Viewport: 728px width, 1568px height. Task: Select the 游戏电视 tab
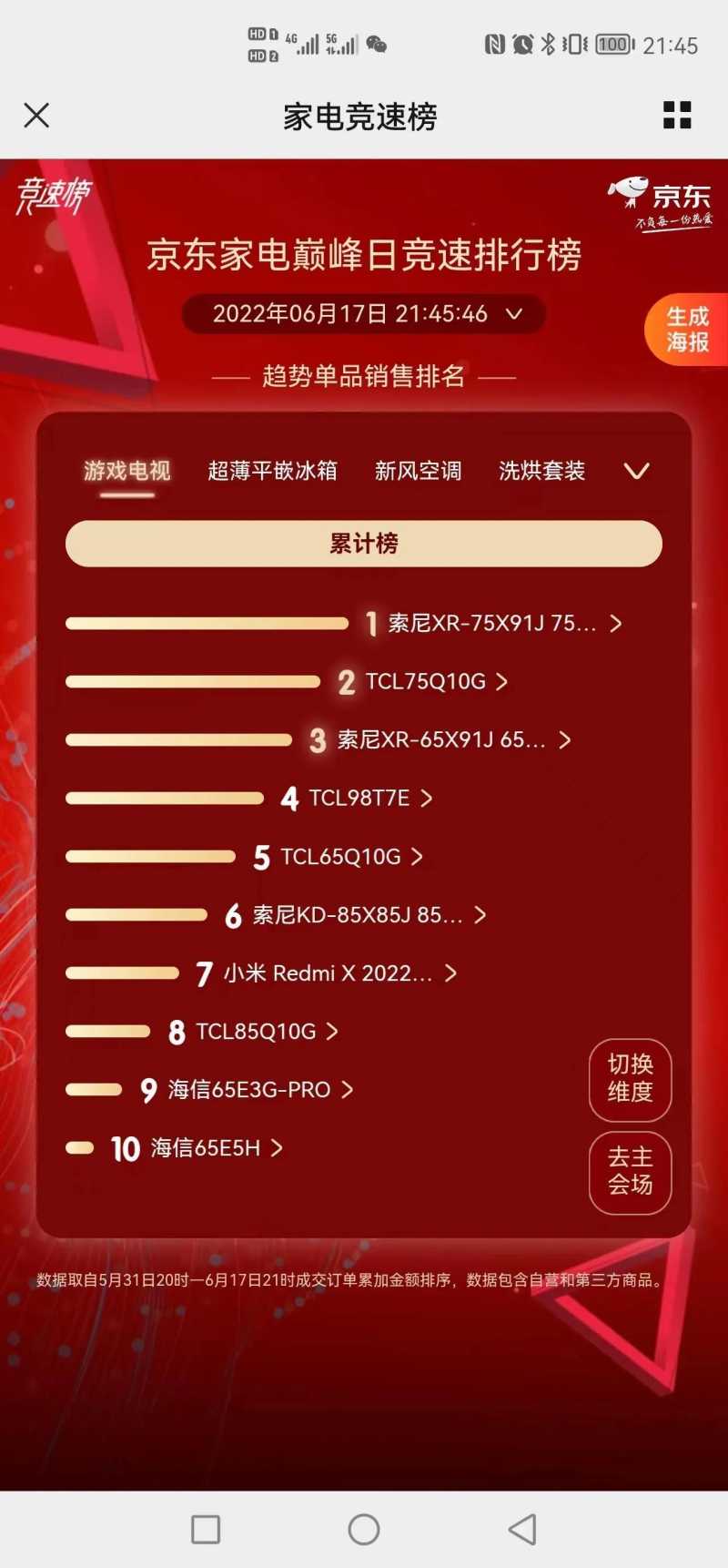point(127,471)
